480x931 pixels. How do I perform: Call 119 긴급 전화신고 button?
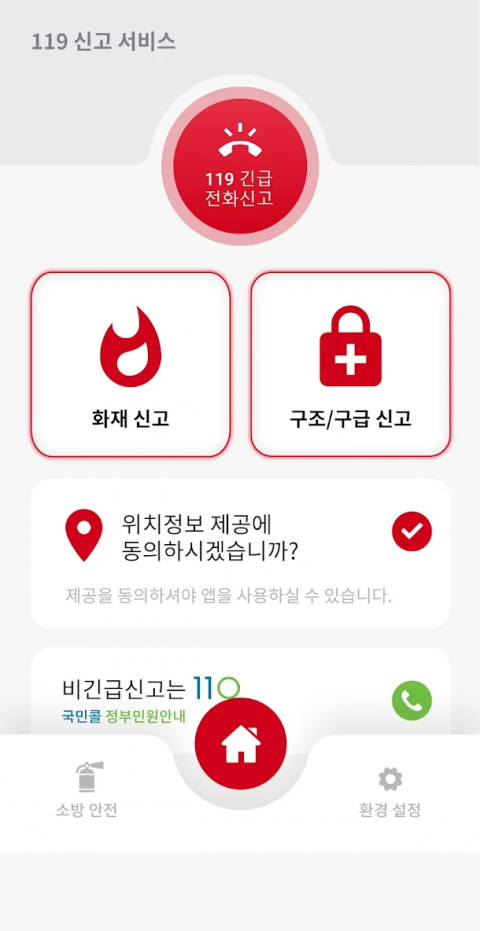pos(240,167)
